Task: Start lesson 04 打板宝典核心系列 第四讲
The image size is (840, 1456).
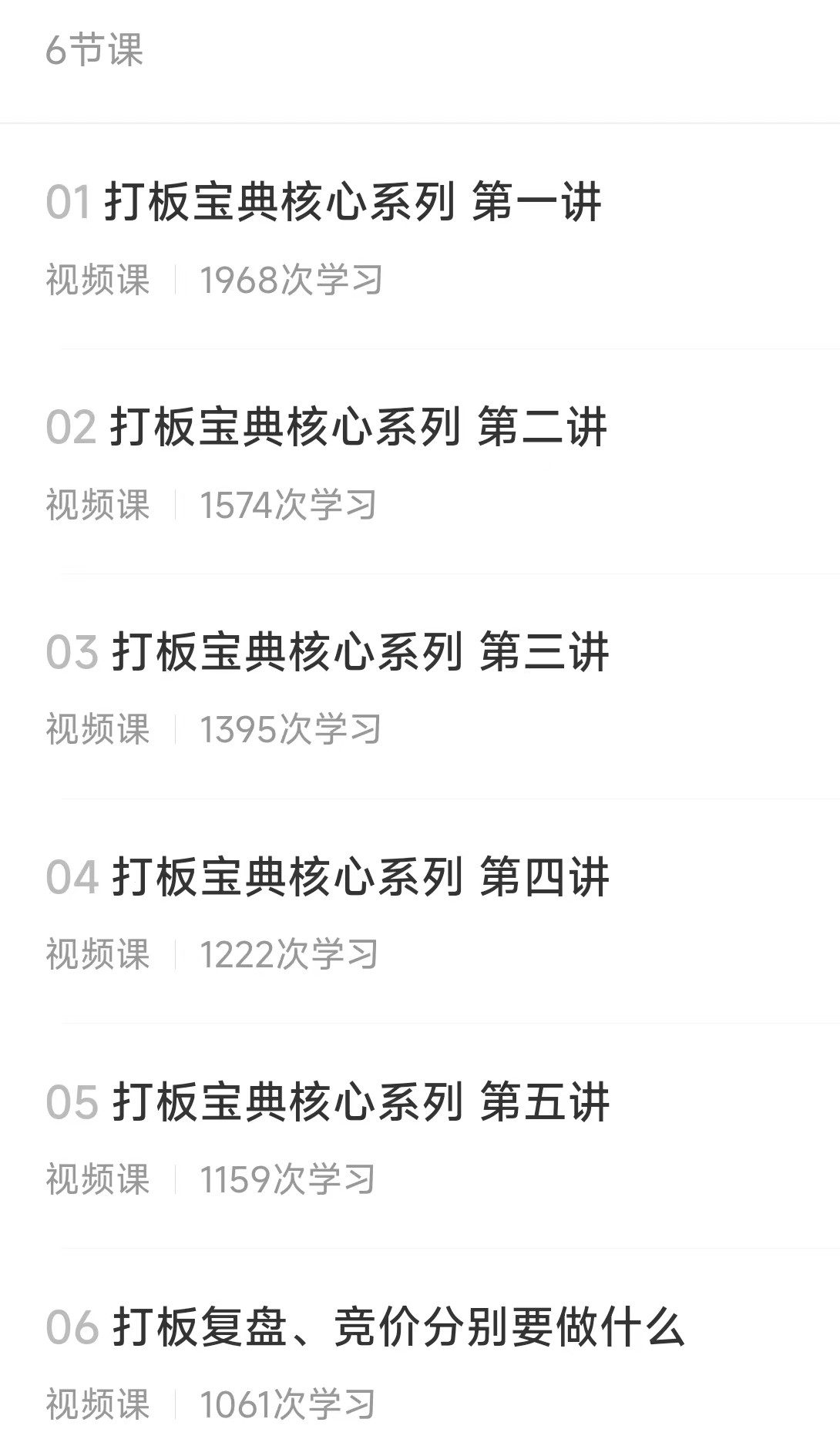Action: pos(360,879)
